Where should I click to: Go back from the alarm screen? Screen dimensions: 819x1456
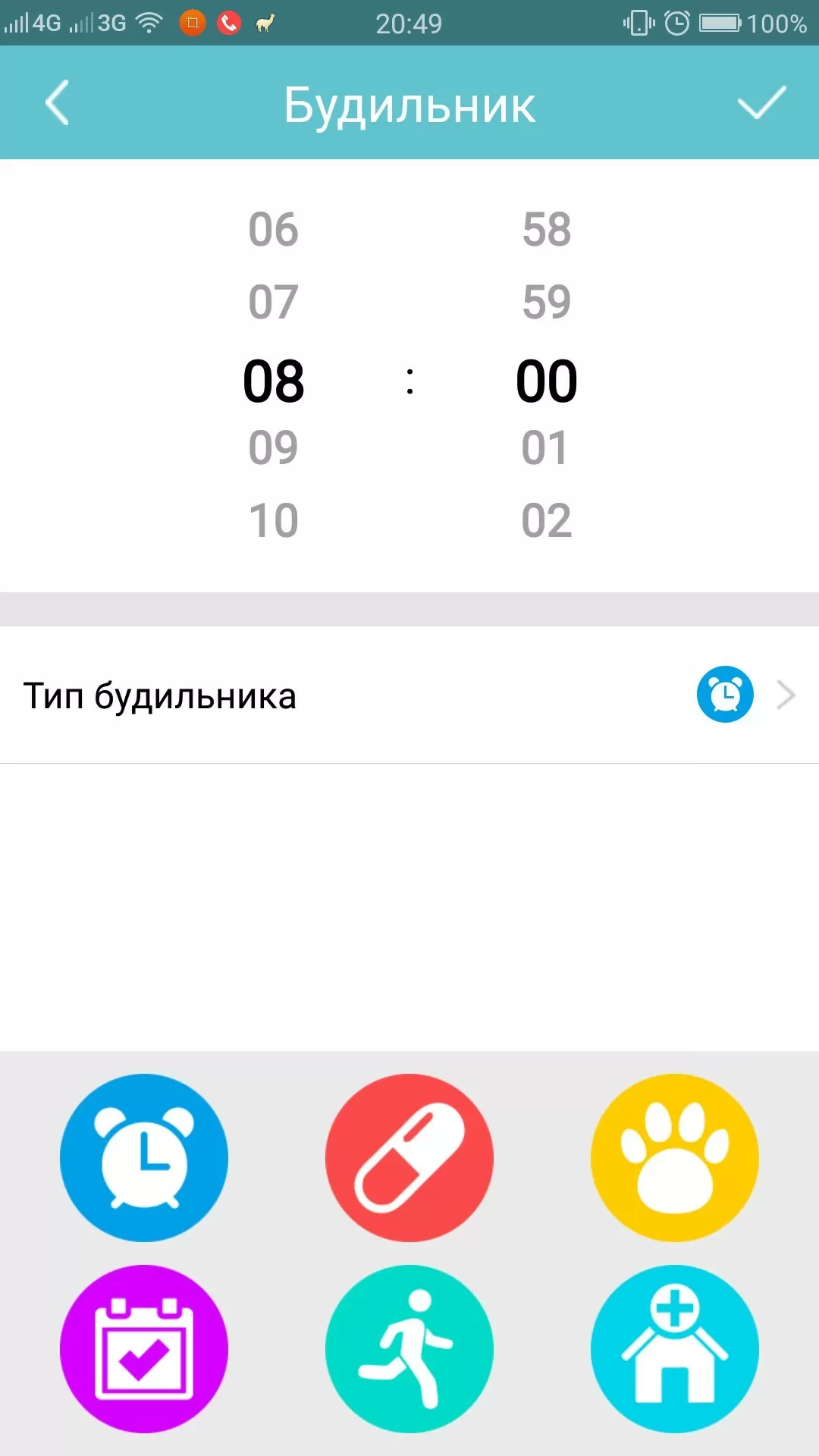(58, 102)
